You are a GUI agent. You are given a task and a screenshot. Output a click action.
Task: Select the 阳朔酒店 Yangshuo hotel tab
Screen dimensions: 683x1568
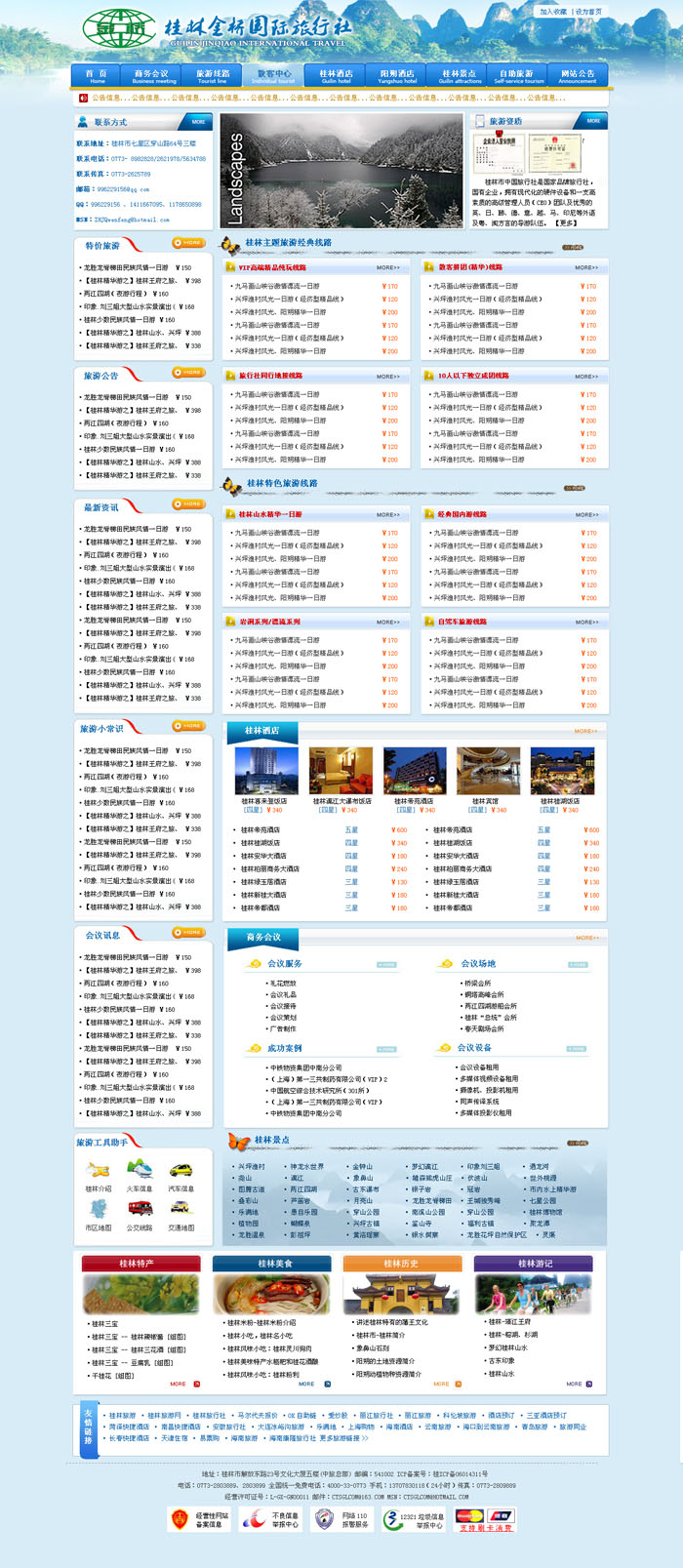(x=397, y=76)
